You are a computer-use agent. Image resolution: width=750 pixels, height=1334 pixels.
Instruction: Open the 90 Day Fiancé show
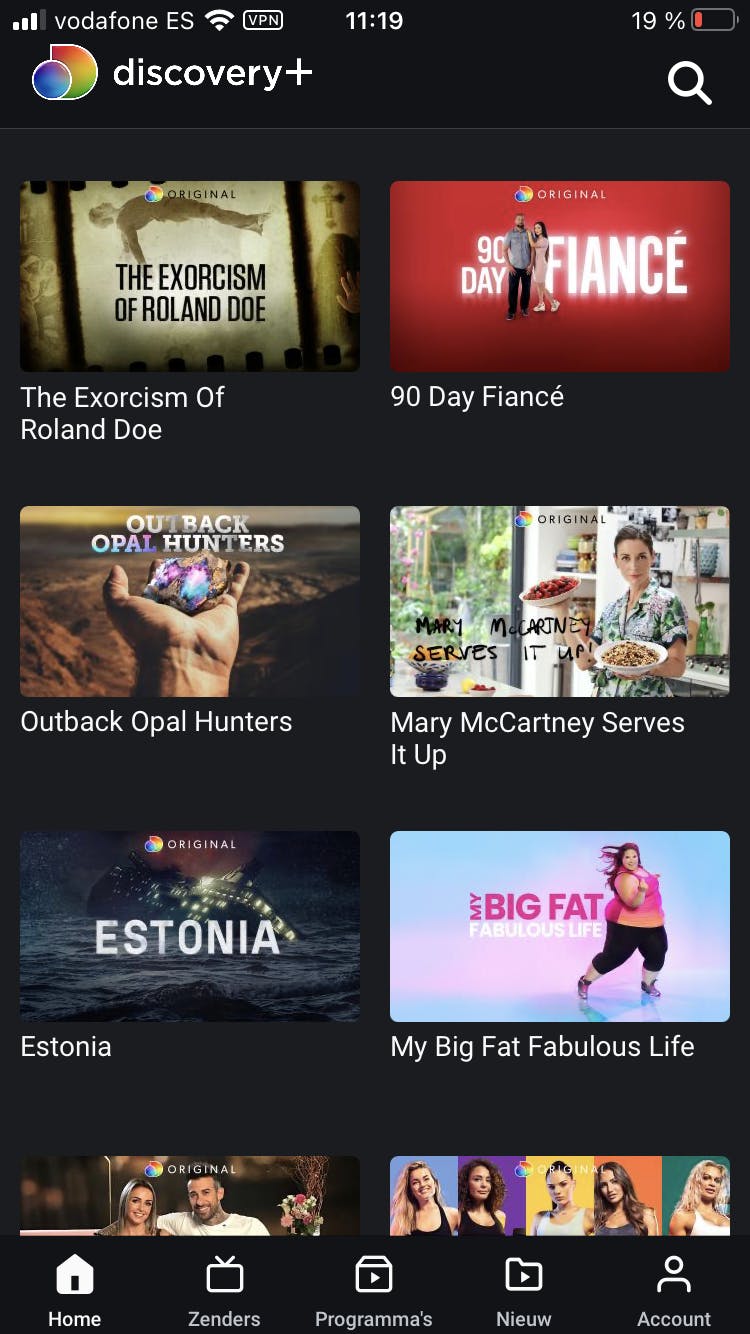(x=559, y=276)
